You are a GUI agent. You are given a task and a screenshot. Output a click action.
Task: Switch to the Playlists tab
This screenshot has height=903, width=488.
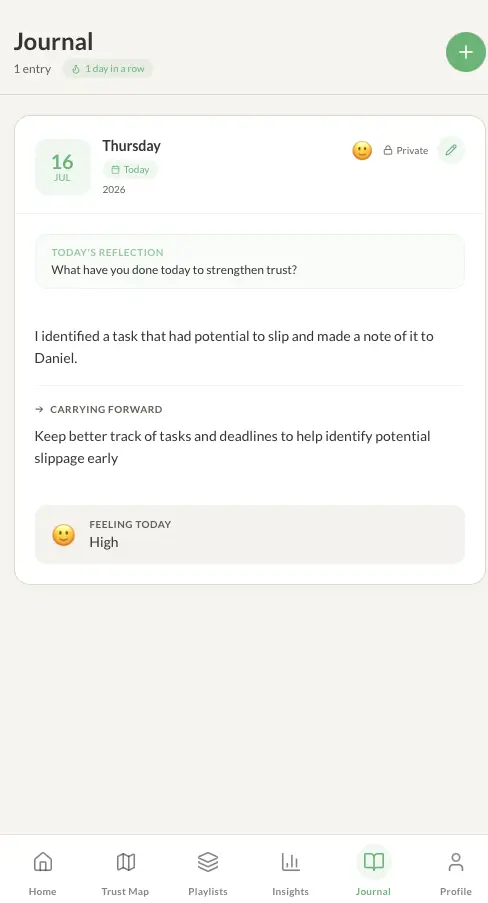click(208, 872)
